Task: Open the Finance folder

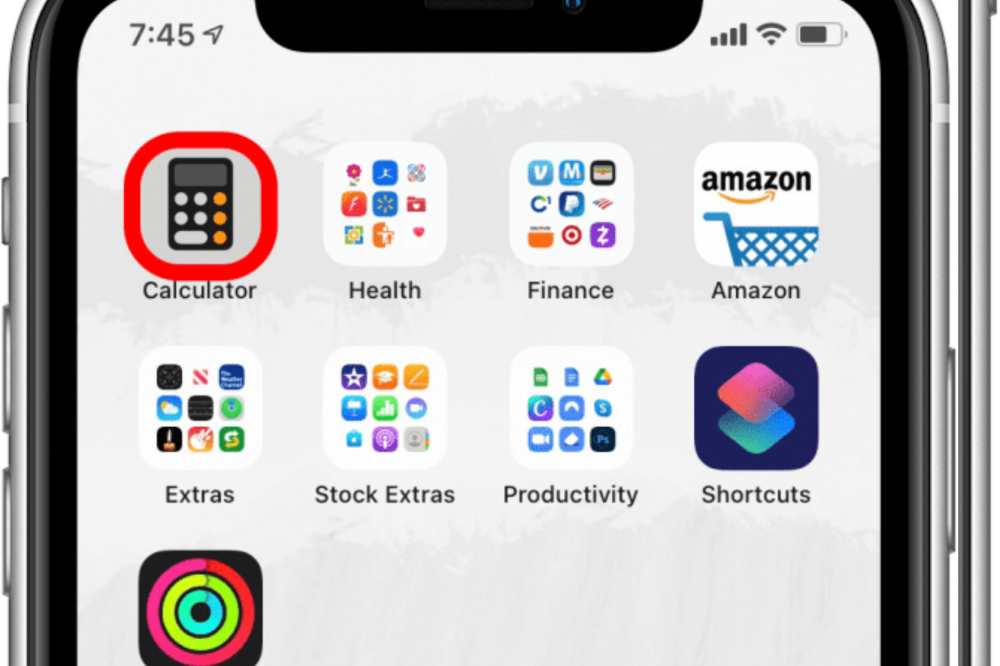Action: [x=571, y=204]
